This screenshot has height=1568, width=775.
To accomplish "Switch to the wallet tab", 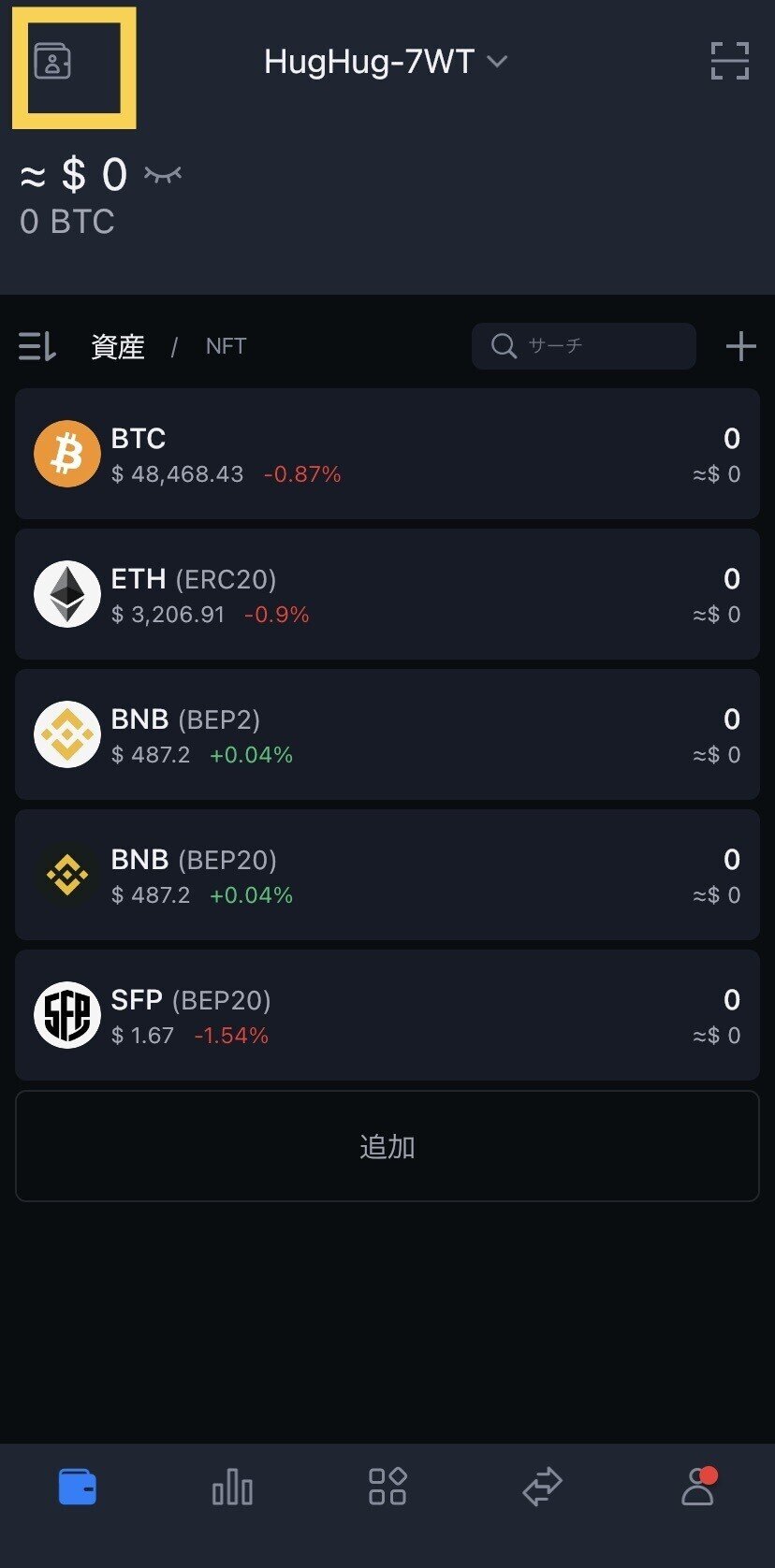I will click(78, 1487).
